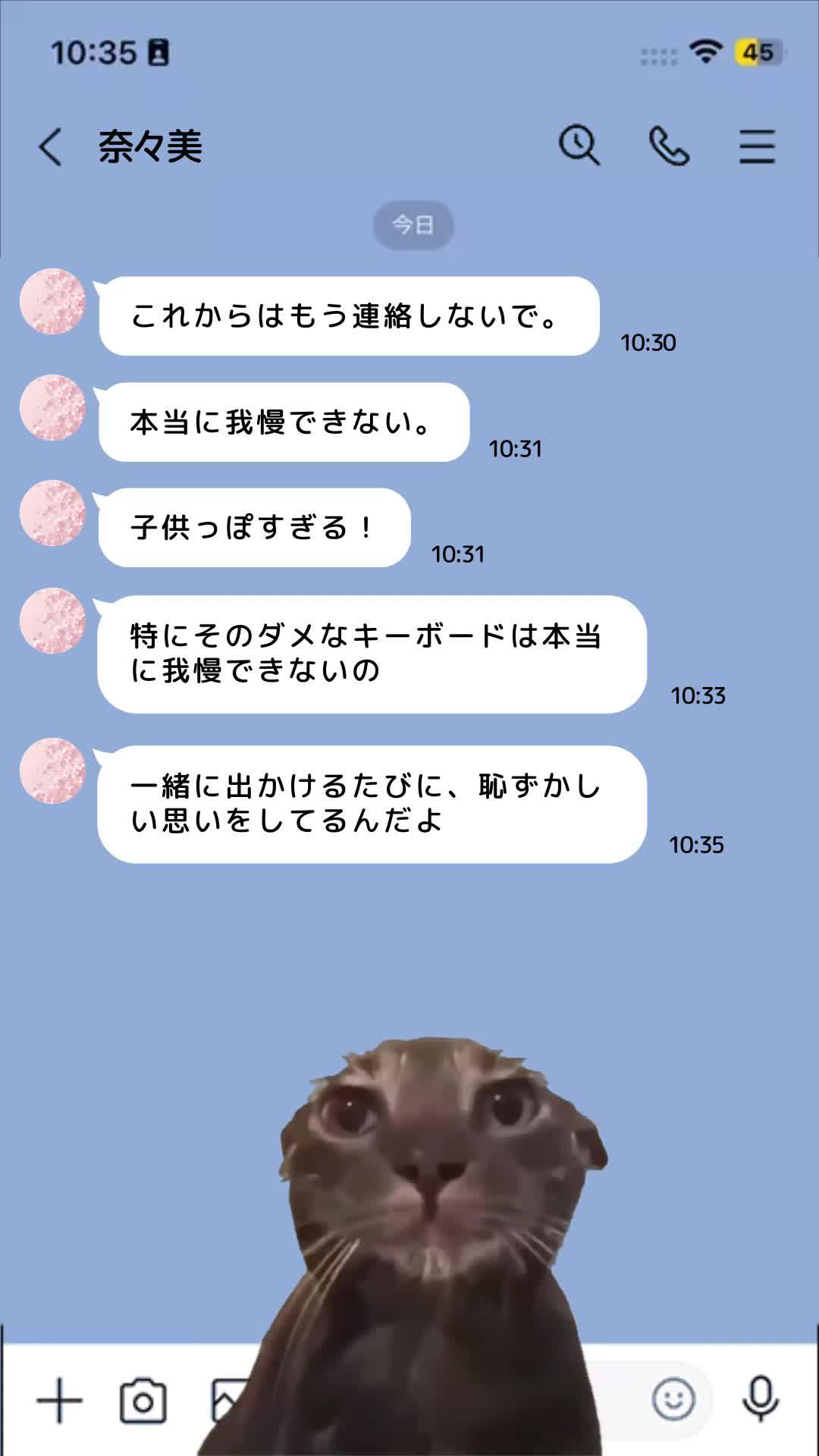Tap the 10:30 message timestamp
819x1456 pixels.
pyautogui.click(x=646, y=341)
